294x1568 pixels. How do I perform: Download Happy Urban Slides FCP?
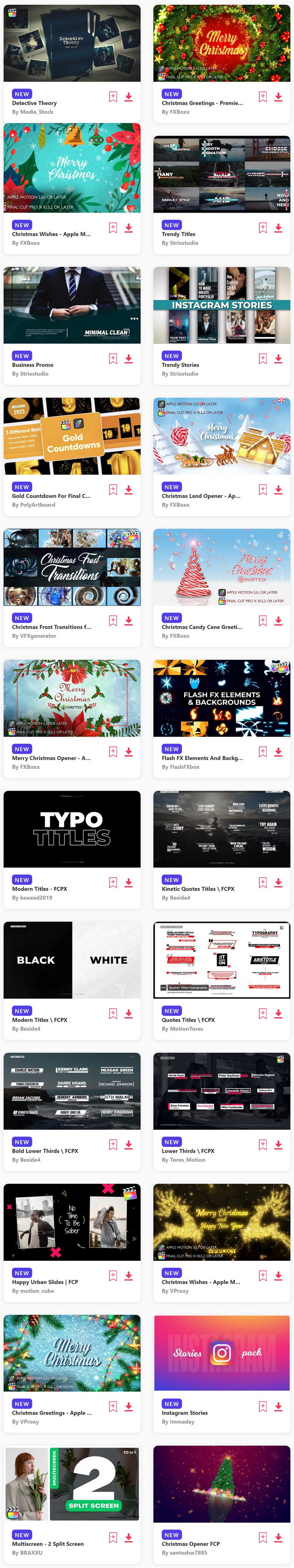click(x=128, y=1275)
